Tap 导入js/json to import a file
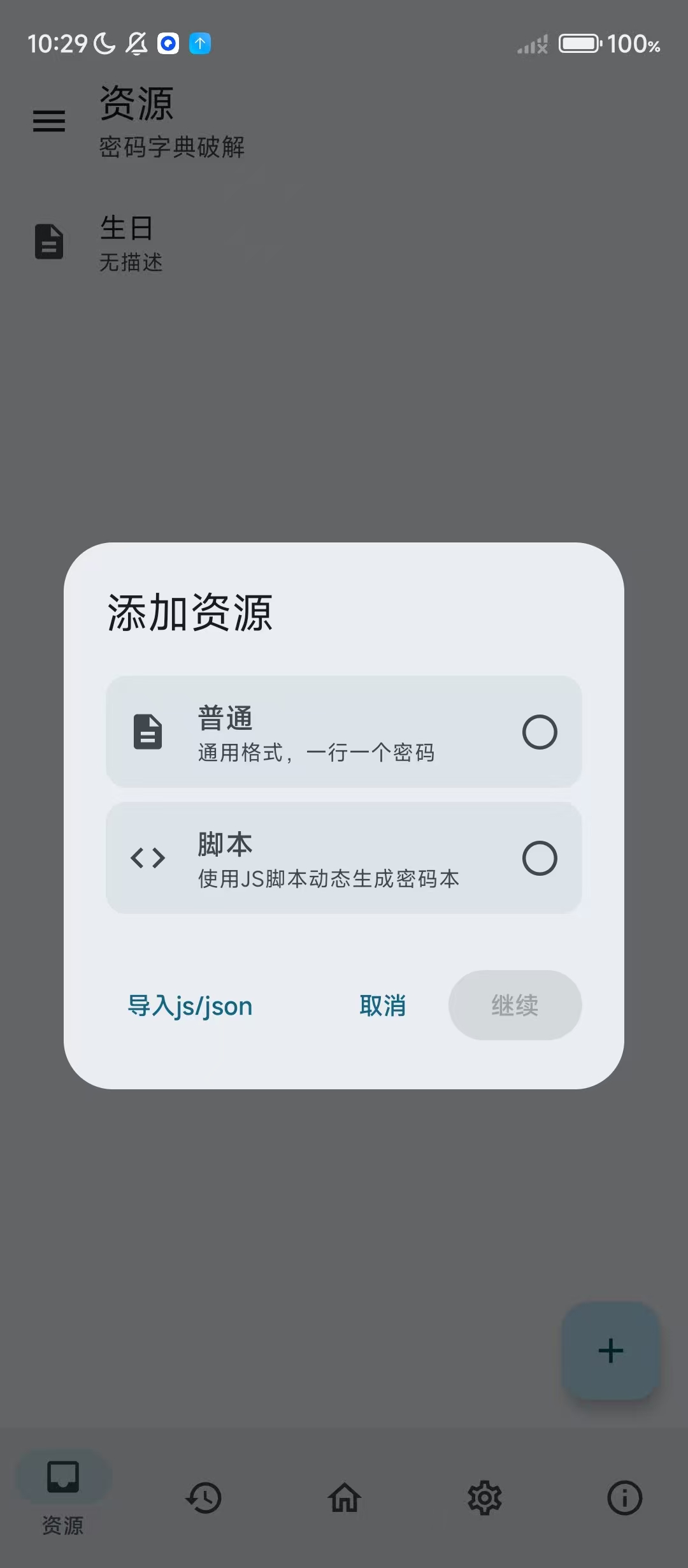 pos(190,1006)
